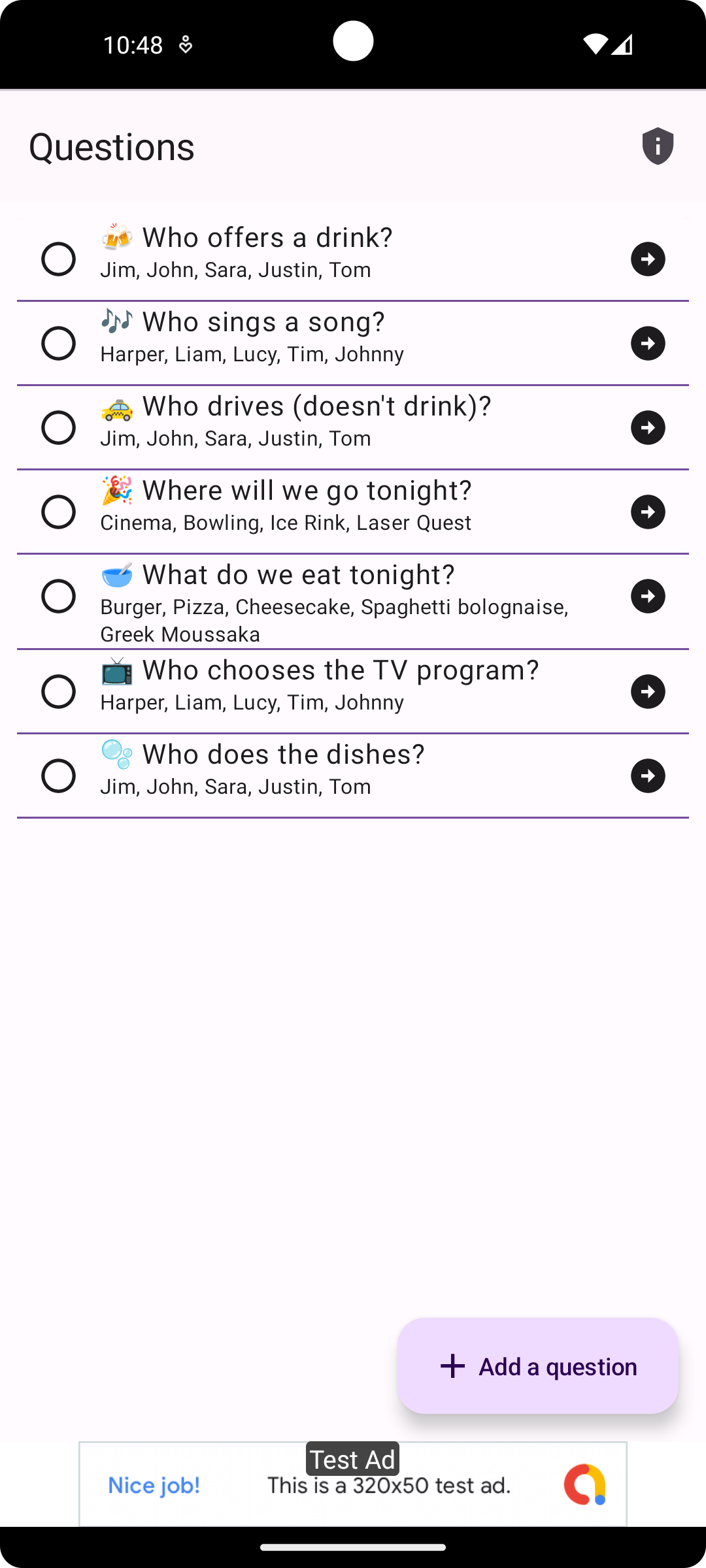Screen dimensions: 706x1568
Task: Open arrow for "What do we eat tonight?"
Action: coord(648,596)
